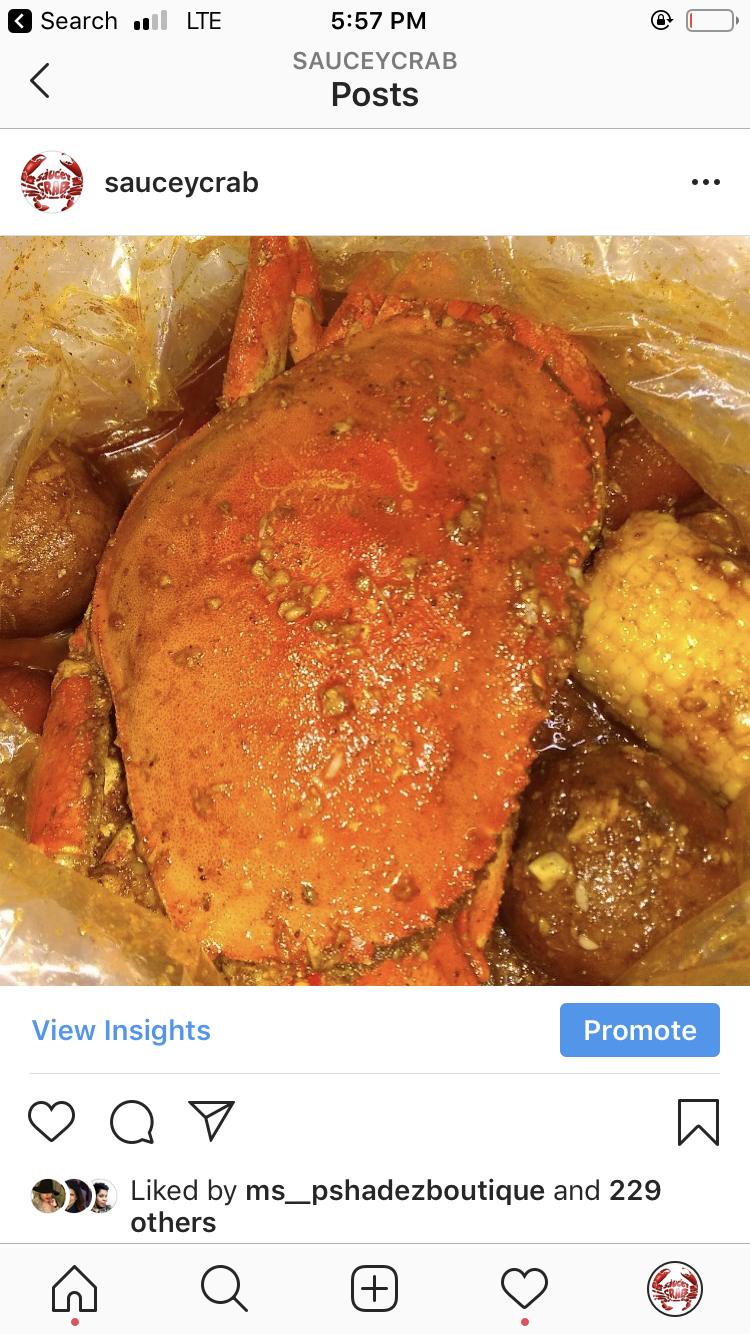Share the post via the paper plane icon

click(x=211, y=1120)
